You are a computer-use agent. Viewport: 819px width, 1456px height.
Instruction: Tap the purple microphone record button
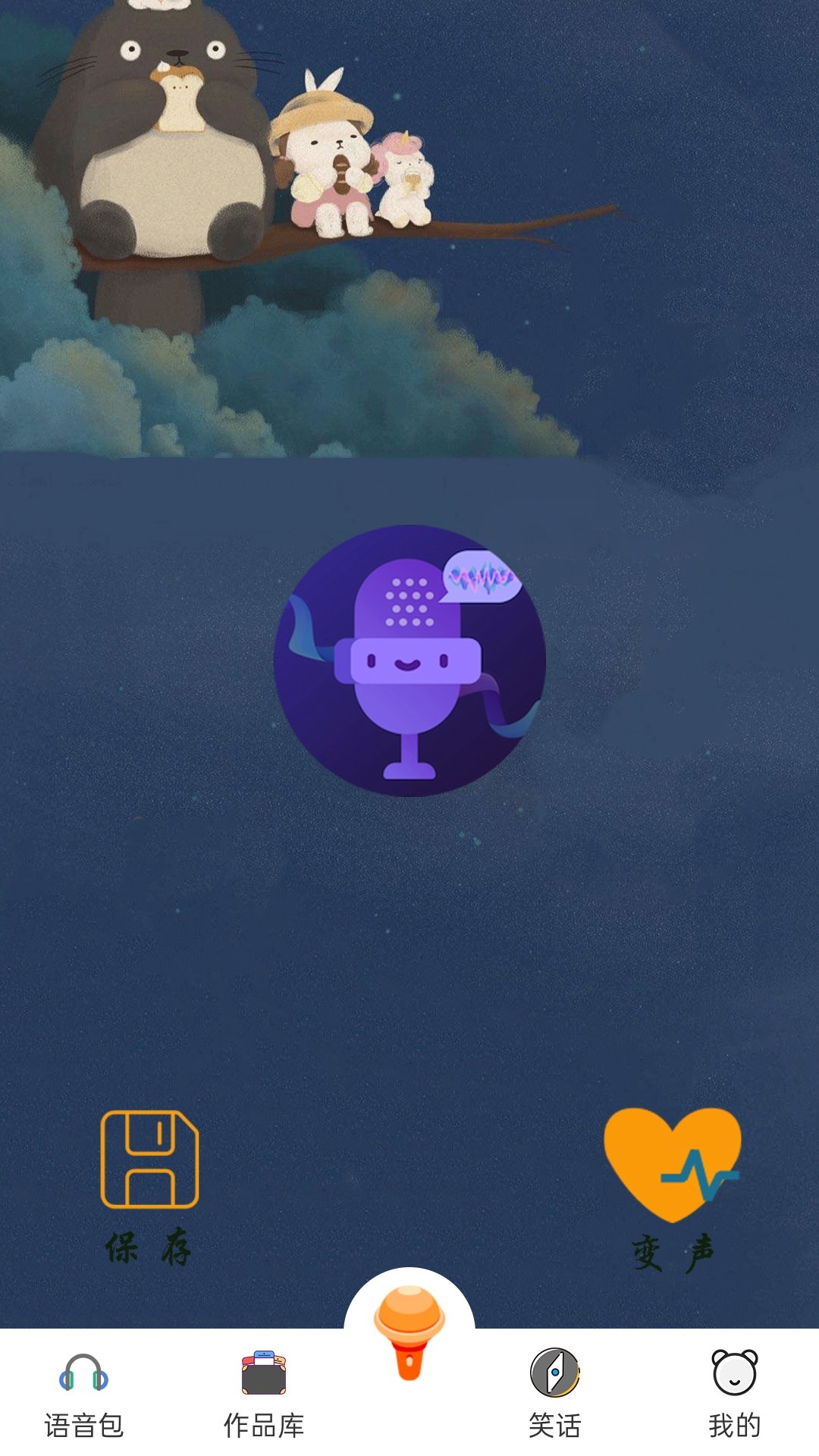click(x=409, y=661)
